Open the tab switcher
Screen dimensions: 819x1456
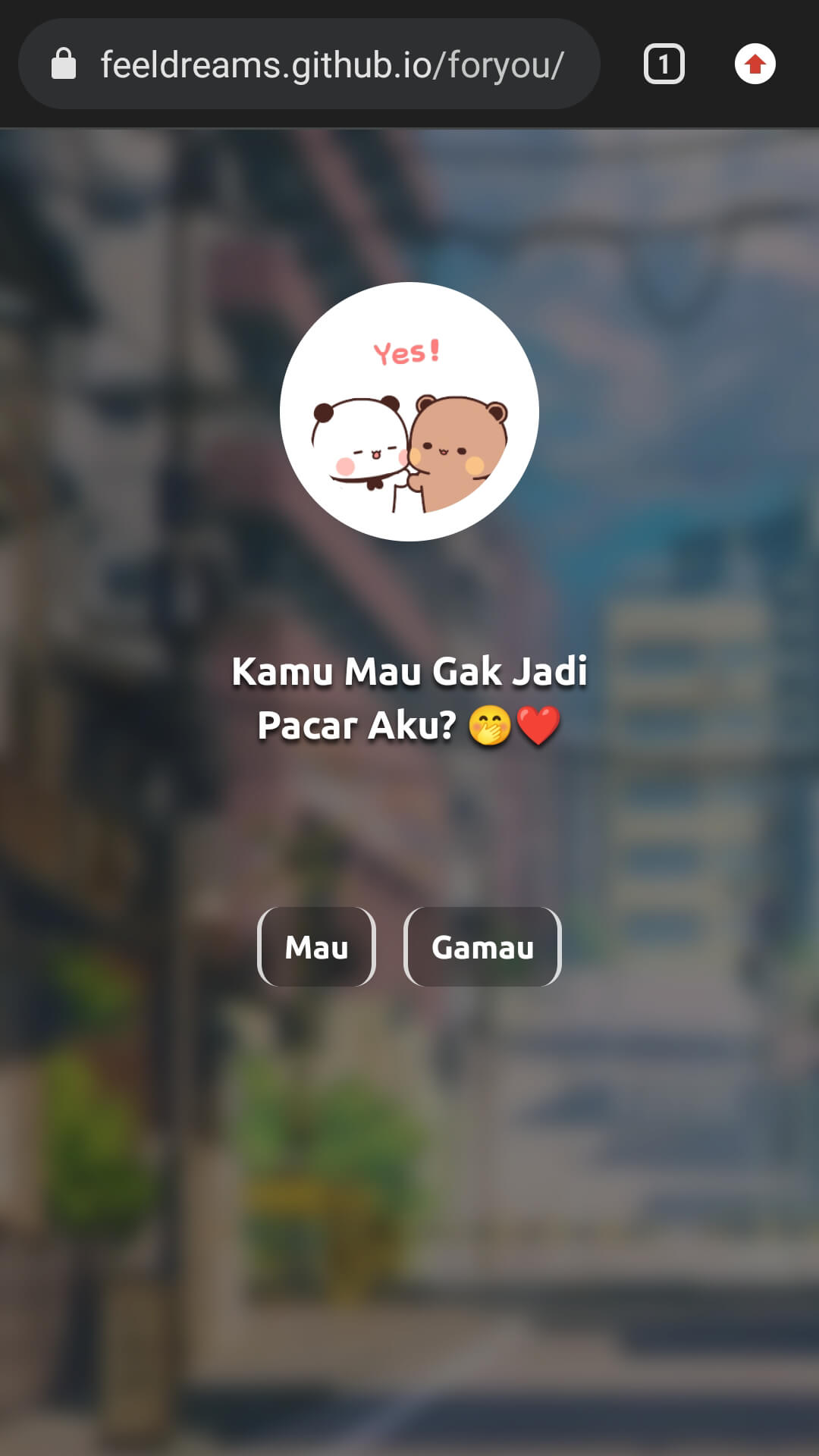tap(664, 64)
